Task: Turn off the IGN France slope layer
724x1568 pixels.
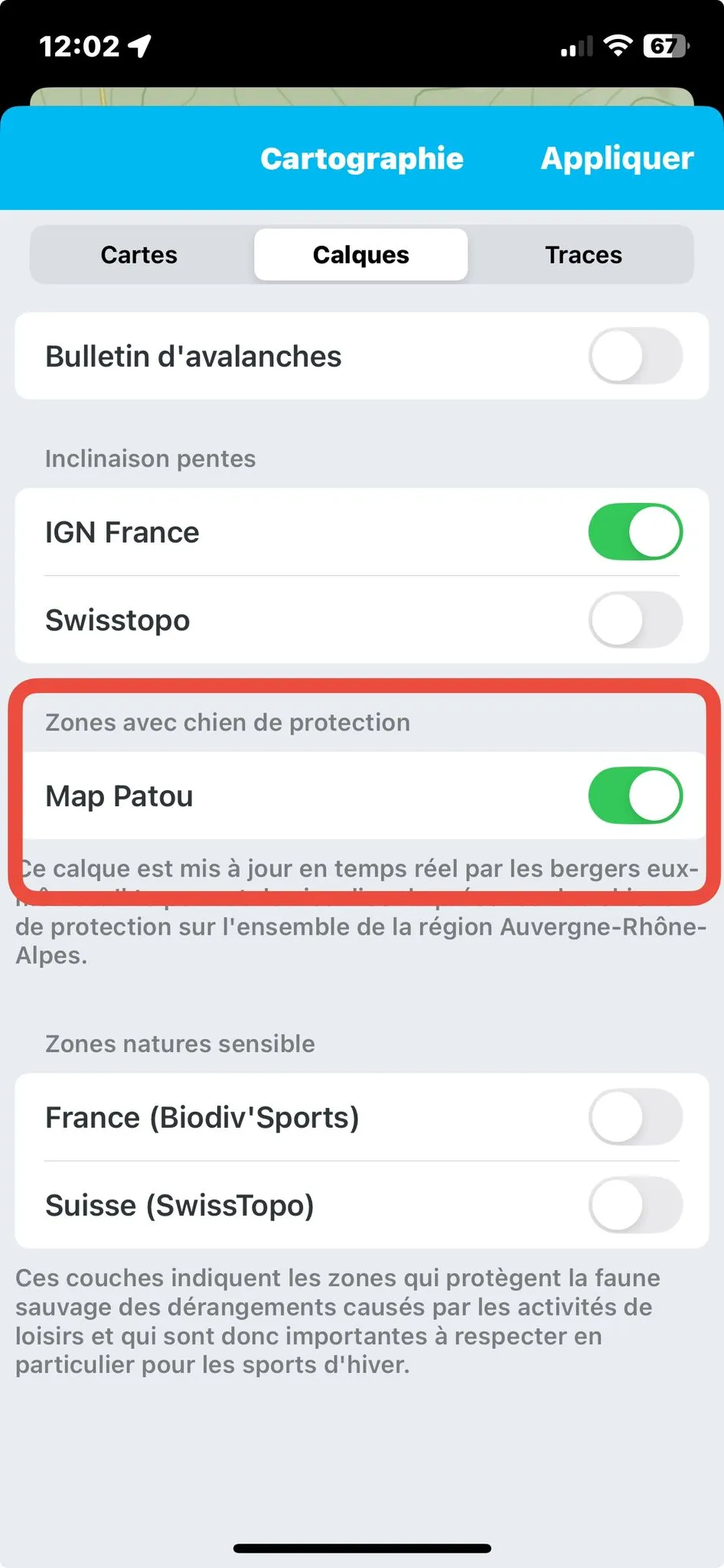Action: pyautogui.click(x=635, y=532)
